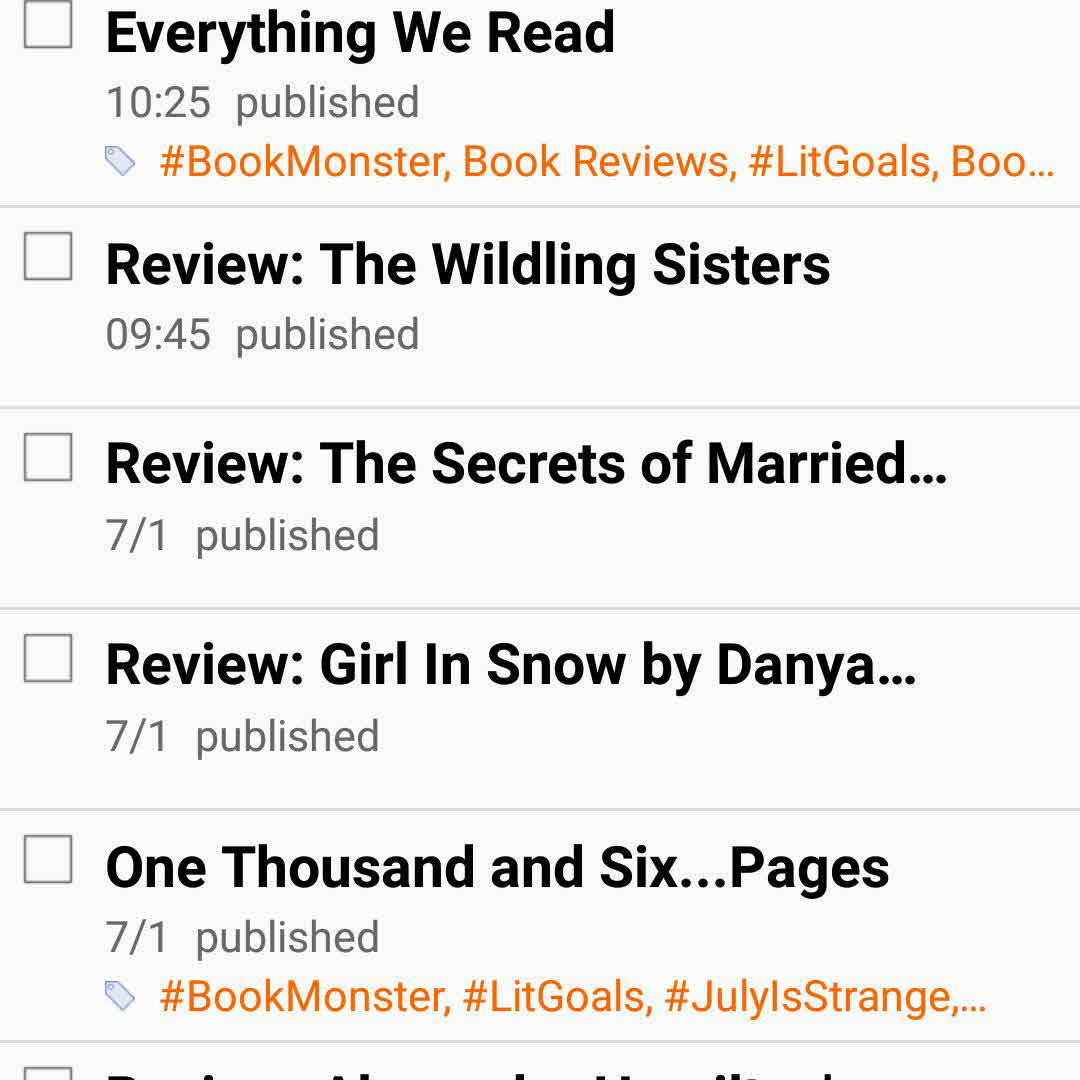Open Review: The Secrets of Married post
Screen dimensions: 1080x1080
point(526,465)
